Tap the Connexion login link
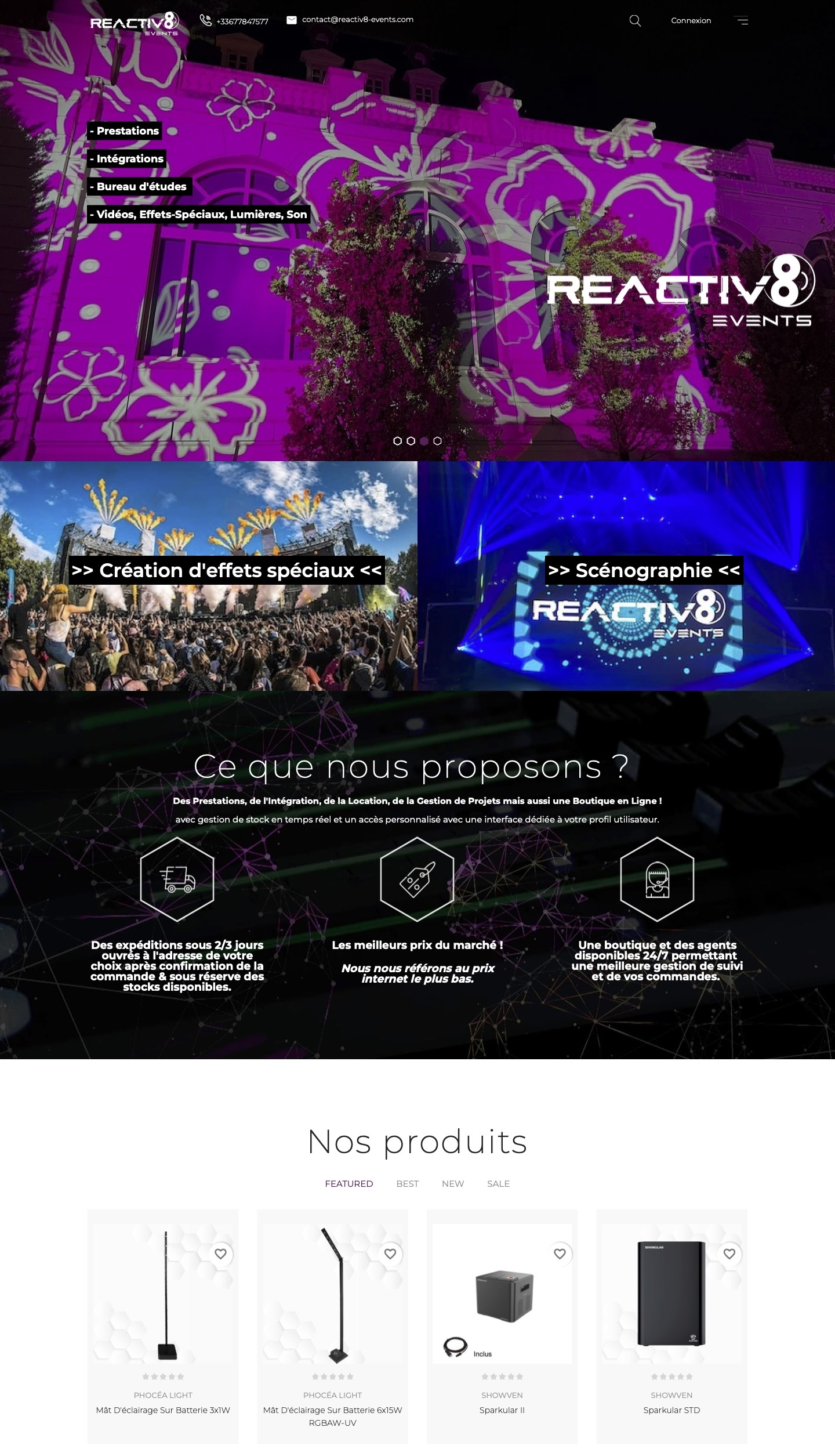Screen dimensions: 835x1456 pos(691,20)
